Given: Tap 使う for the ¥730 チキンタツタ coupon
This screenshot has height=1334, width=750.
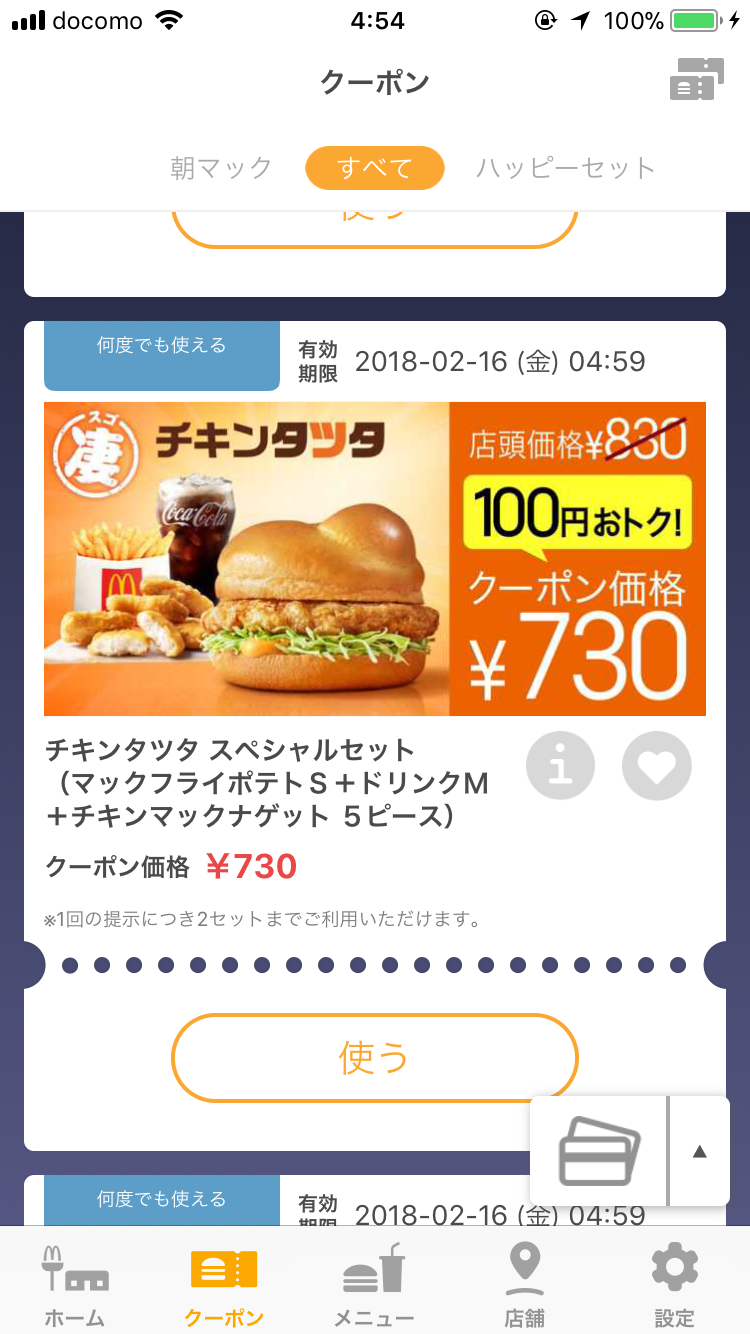Looking at the screenshot, I should click(375, 1058).
